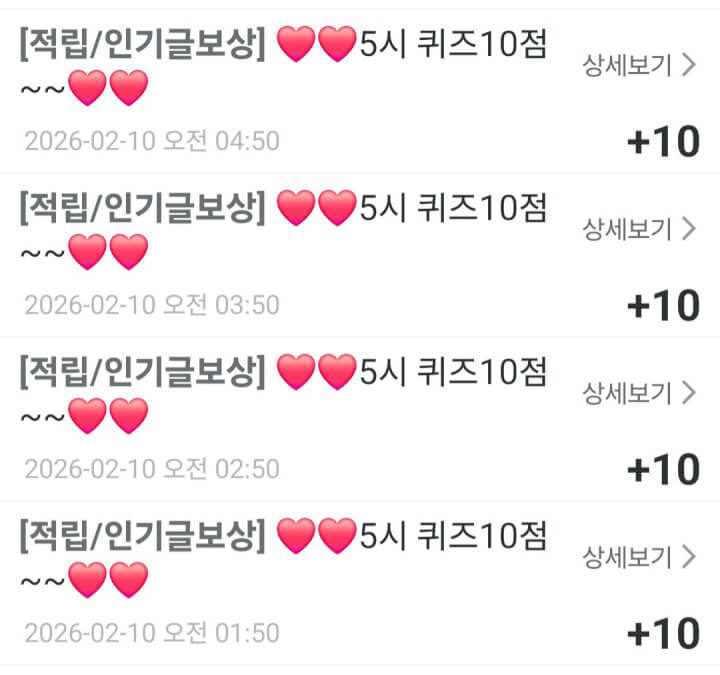Tap 상세보기 on the 02:50 entry
The image size is (720, 675).
click(x=638, y=393)
